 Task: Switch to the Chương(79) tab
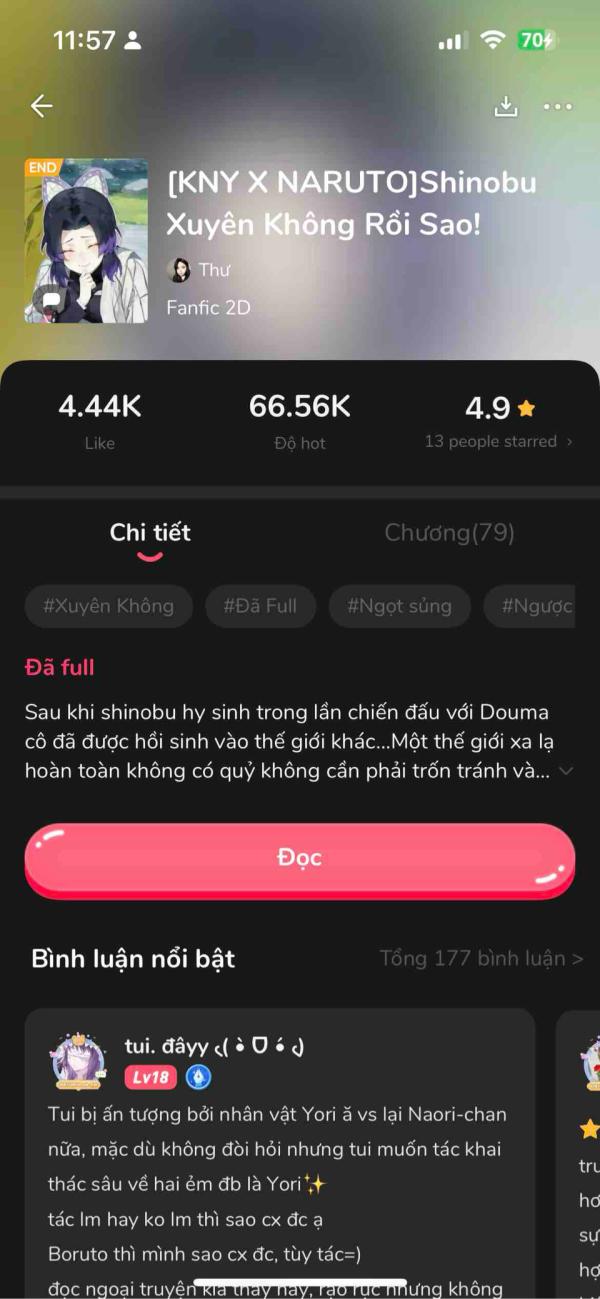pos(449,533)
